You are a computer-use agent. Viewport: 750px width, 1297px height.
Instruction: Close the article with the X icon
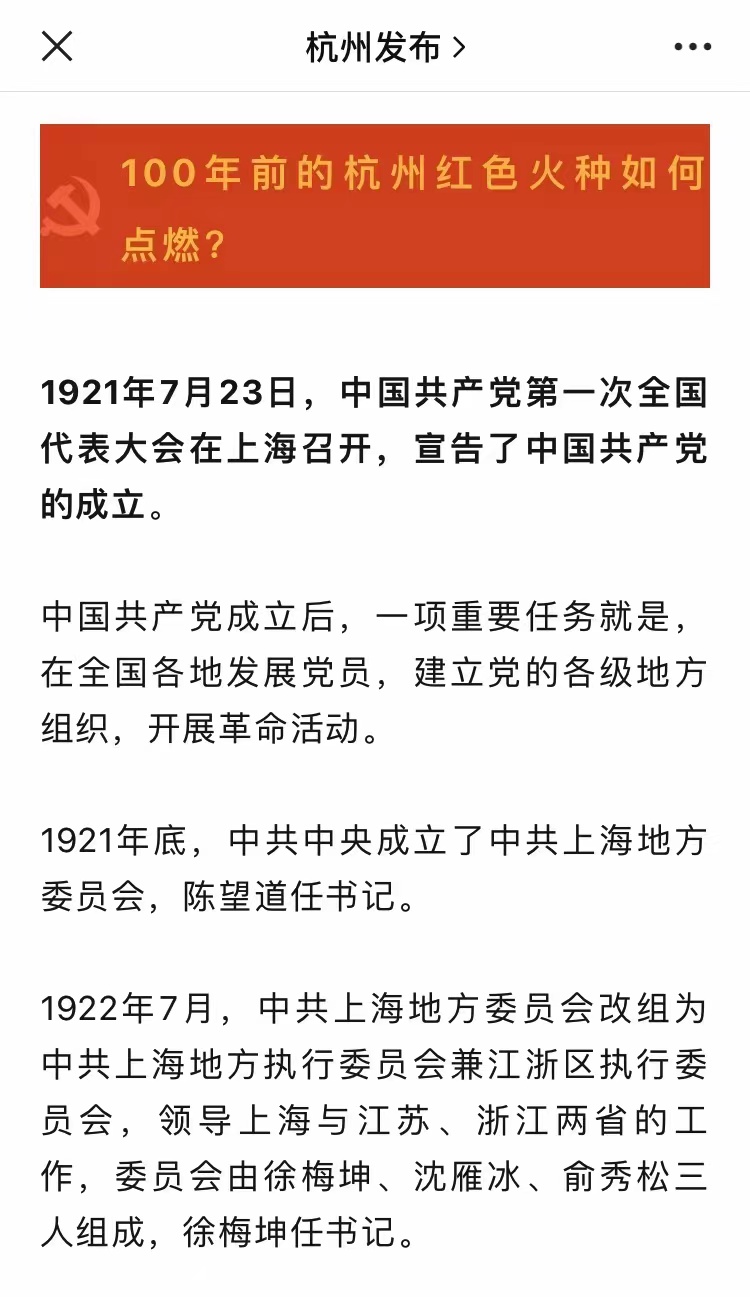tap(57, 46)
